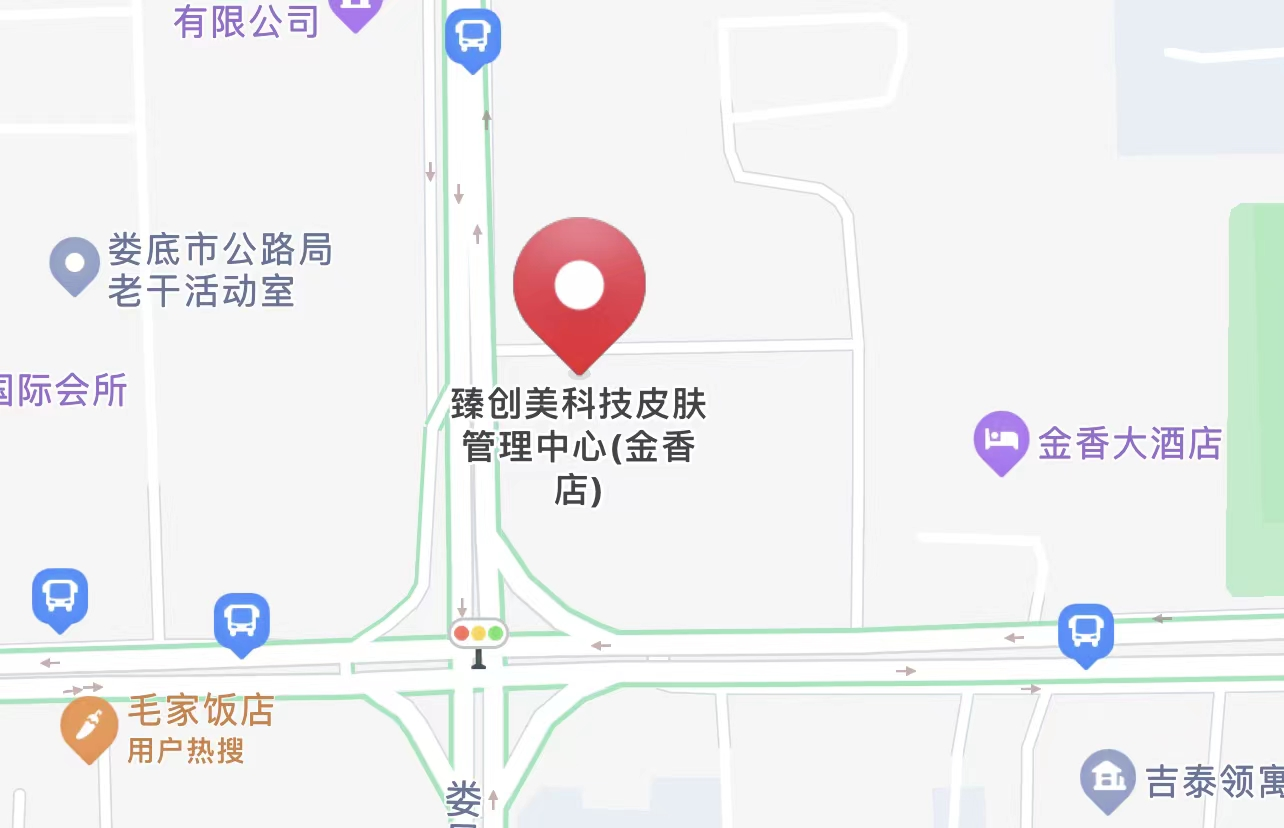Select the 毛家饭店 restaurant marker
The height and width of the screenshot is (828, 1284).
(x=89, y=727)
